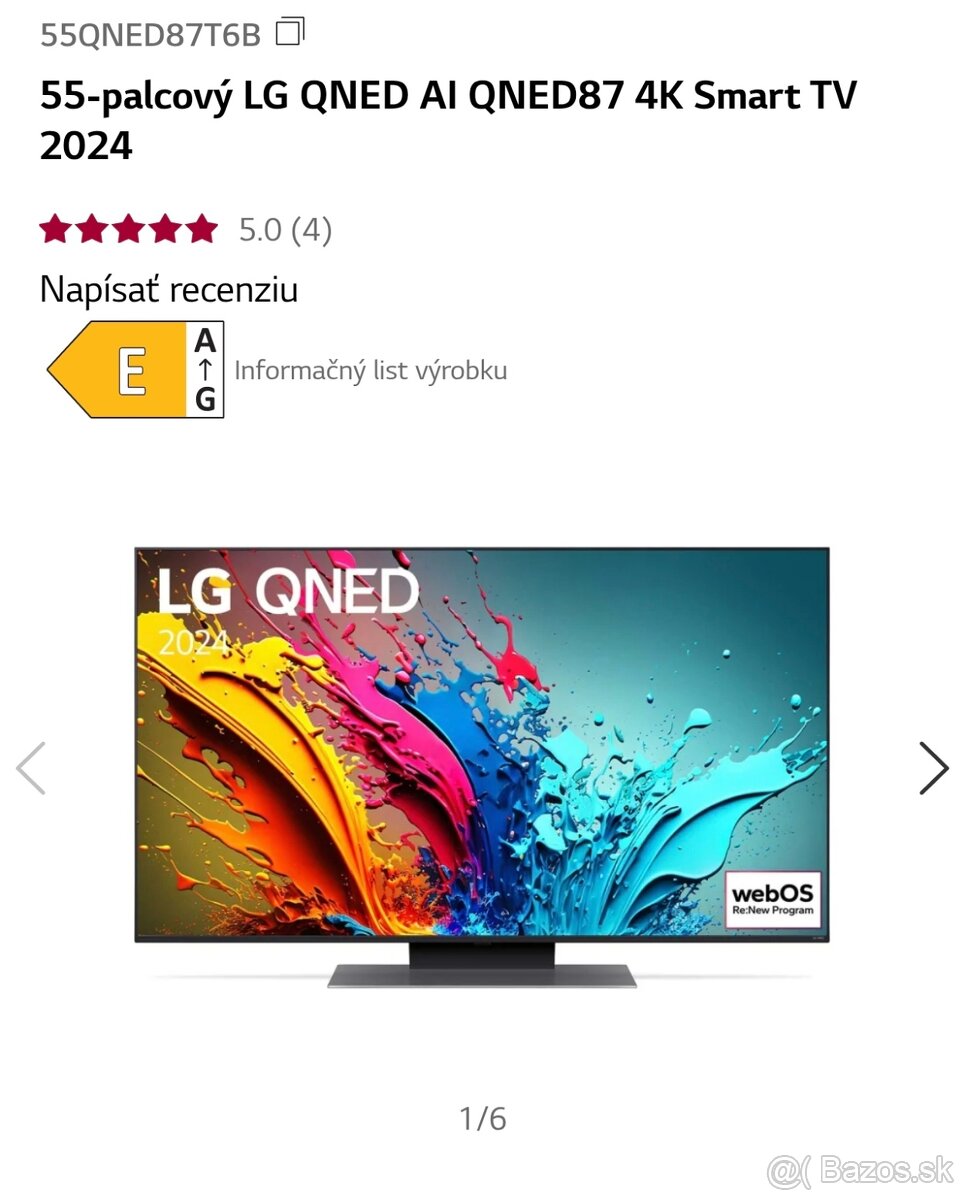Open the Napísať recenziu link
Image resolution: width=965 pixels, height=1200 pixels.
click(169, 290)
